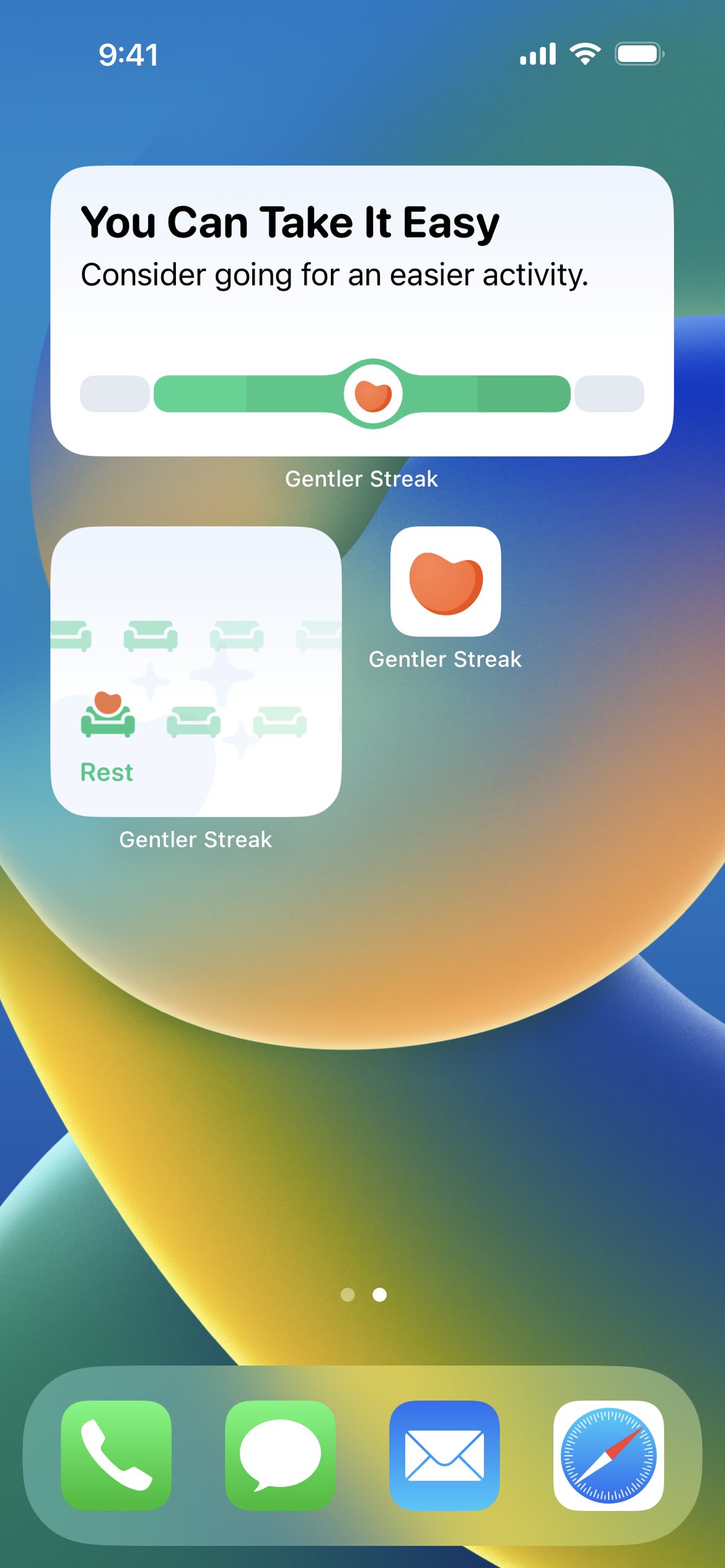Tap the clock showing 9:41
Screen dimensions: 725x1568
point(128,55)
